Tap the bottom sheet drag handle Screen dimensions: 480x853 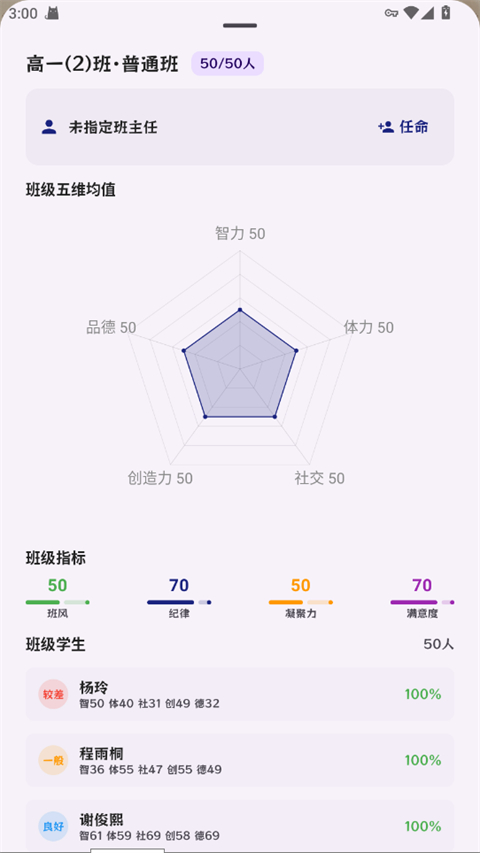point(240,26)
